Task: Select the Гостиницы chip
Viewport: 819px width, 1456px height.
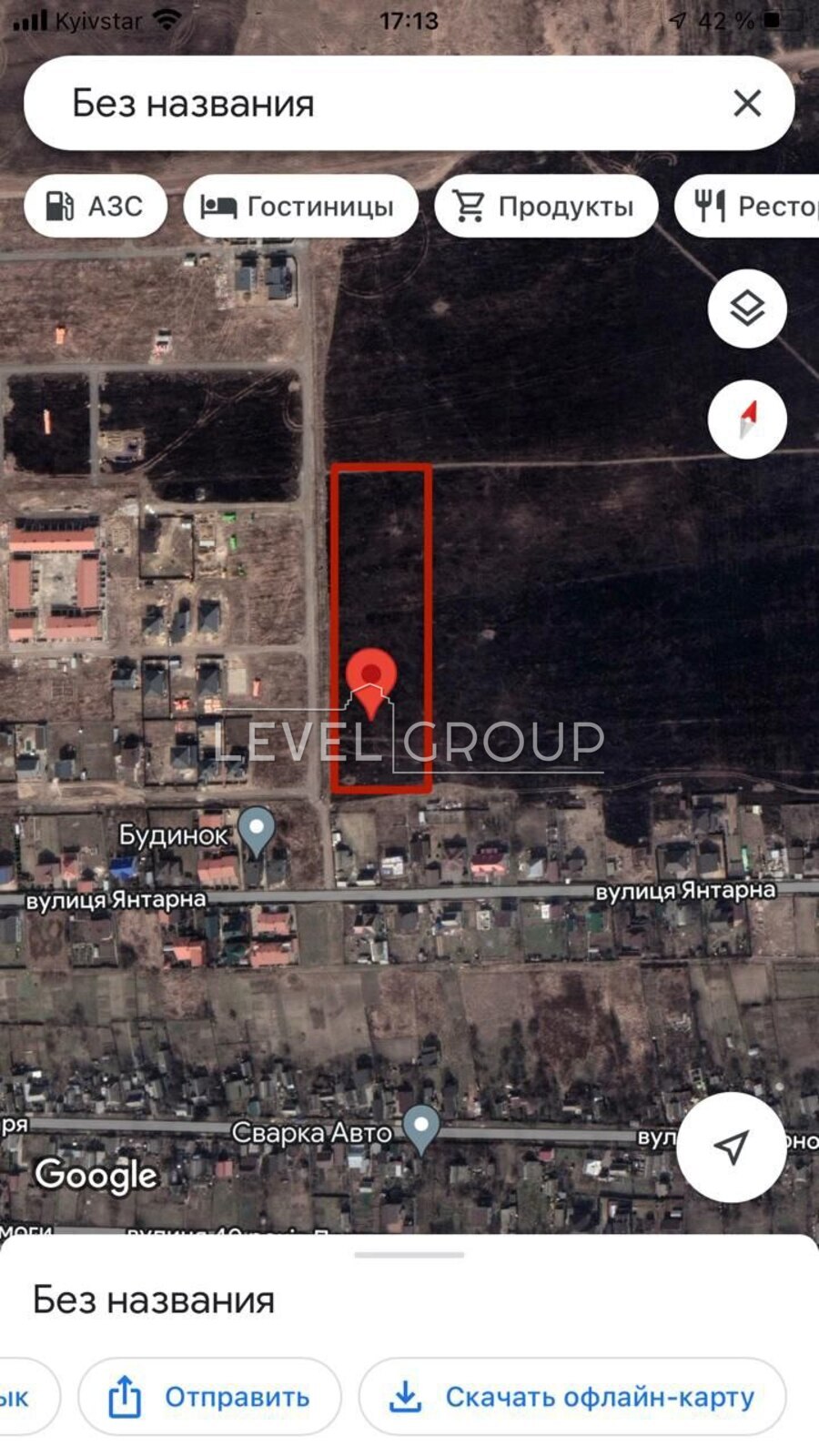Action: tap(301, 207)
